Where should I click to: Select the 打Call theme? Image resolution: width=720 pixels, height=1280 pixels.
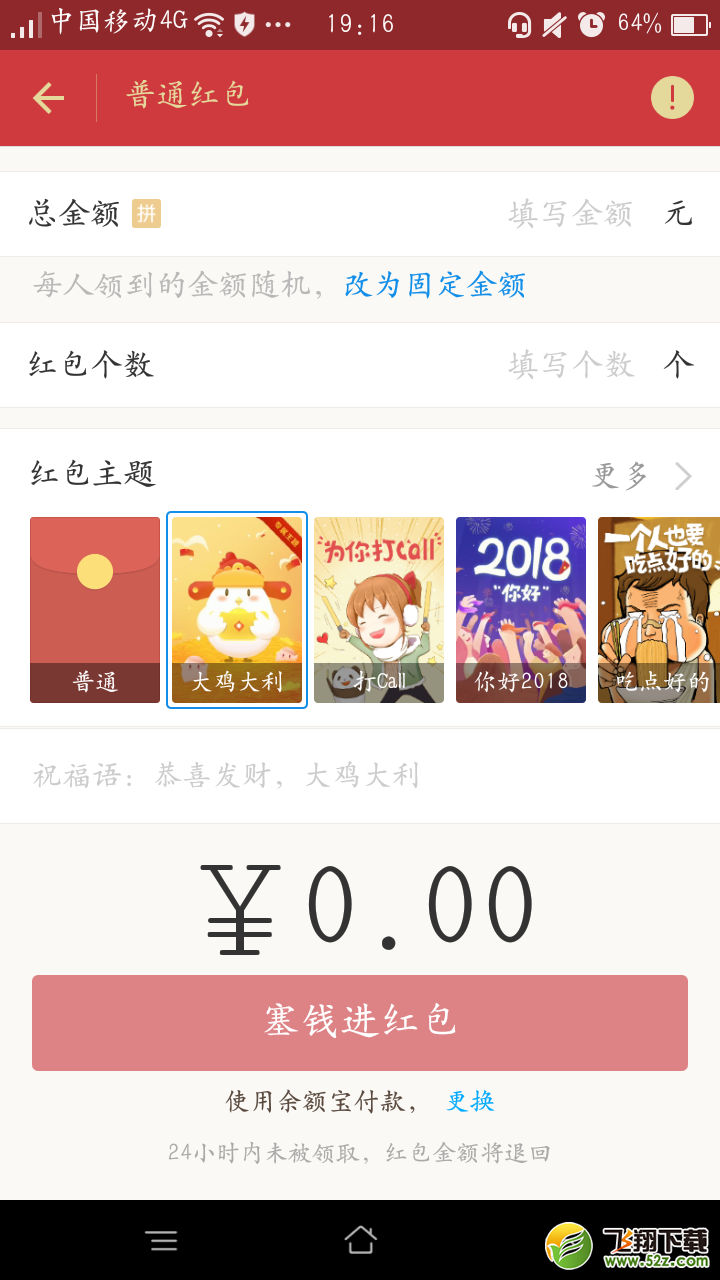(x=378, y=610)
